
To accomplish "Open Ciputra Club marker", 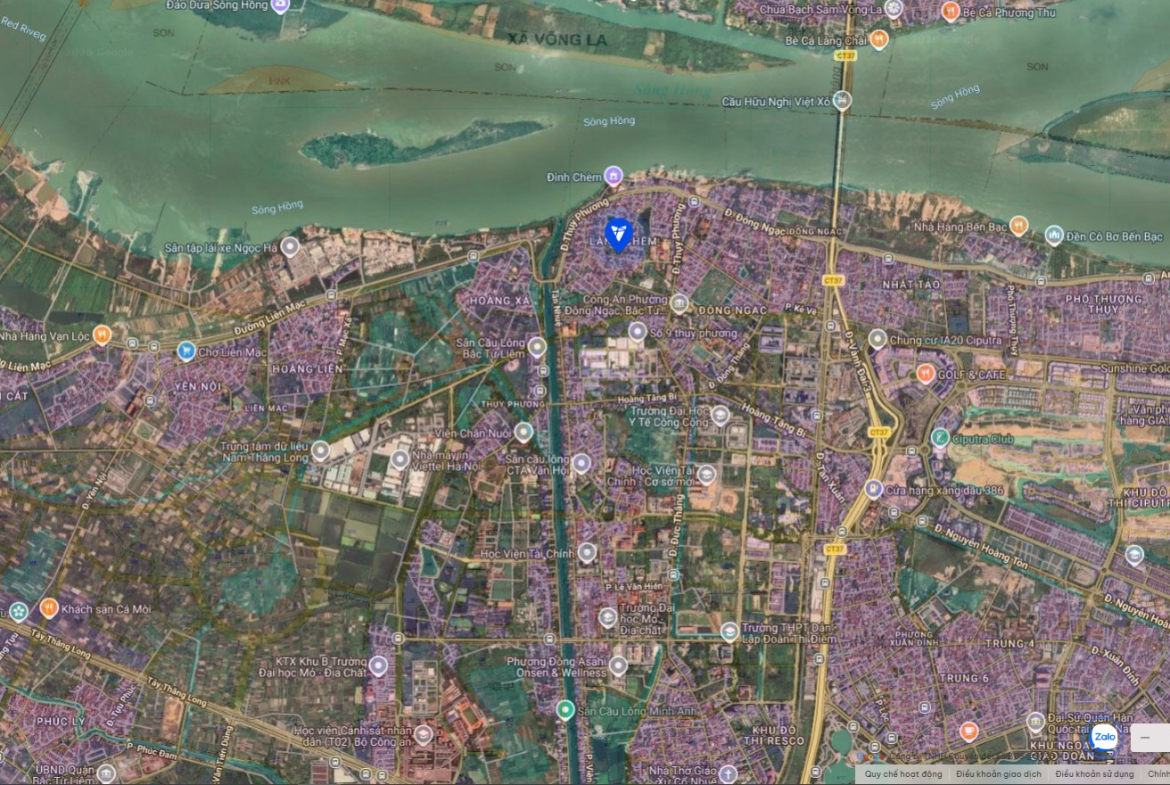I will click(940, 437).
